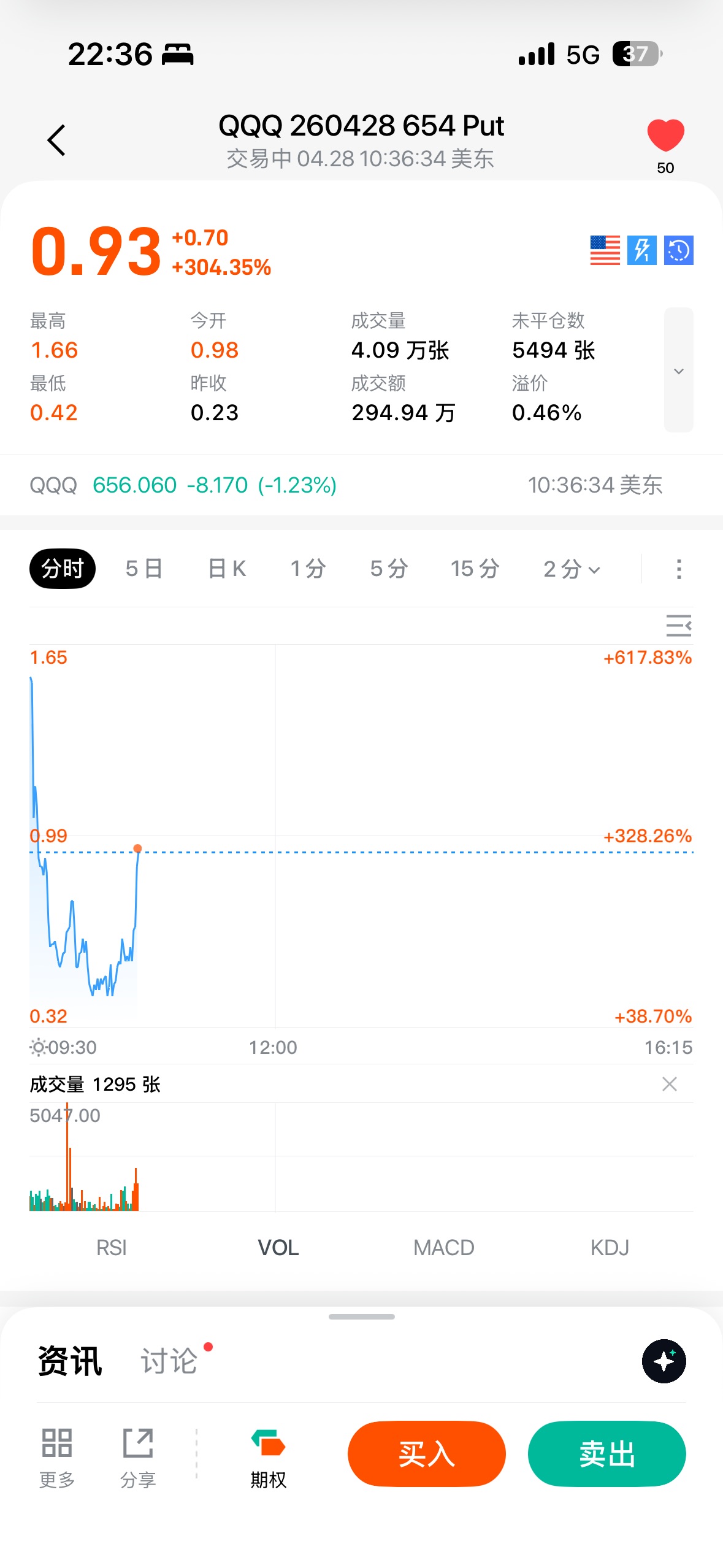
Task: Open the chart overflow menu
Action: 678,569
